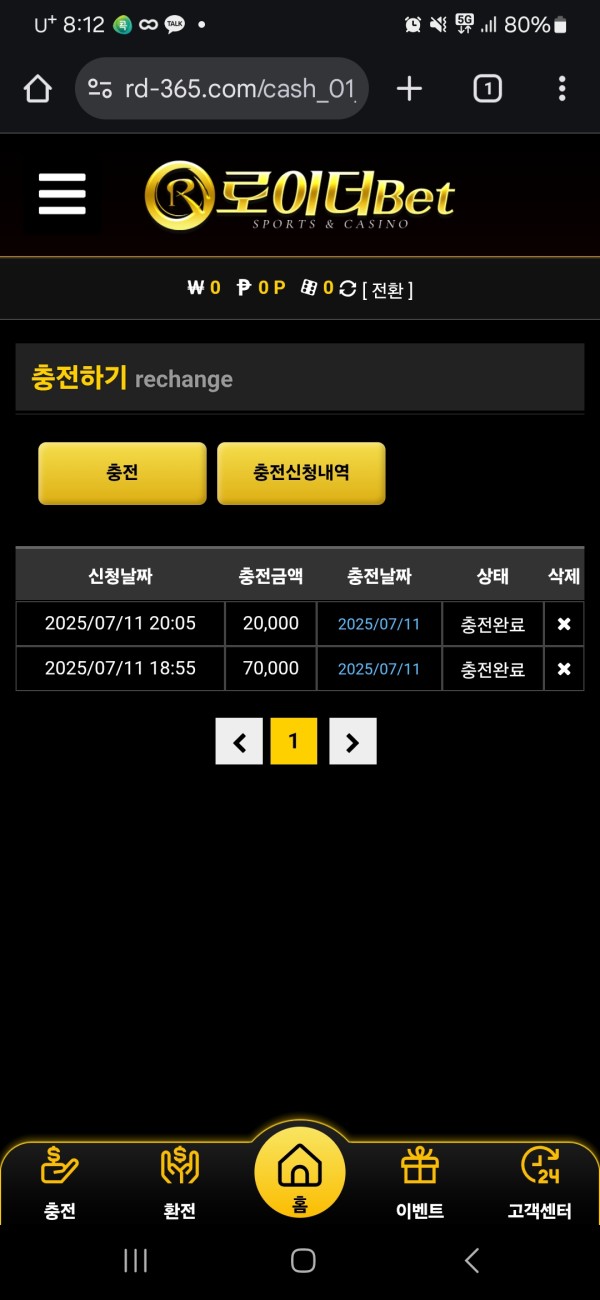
Task: Open 환전 in the bottom bar
Action: pos(180,1183)
